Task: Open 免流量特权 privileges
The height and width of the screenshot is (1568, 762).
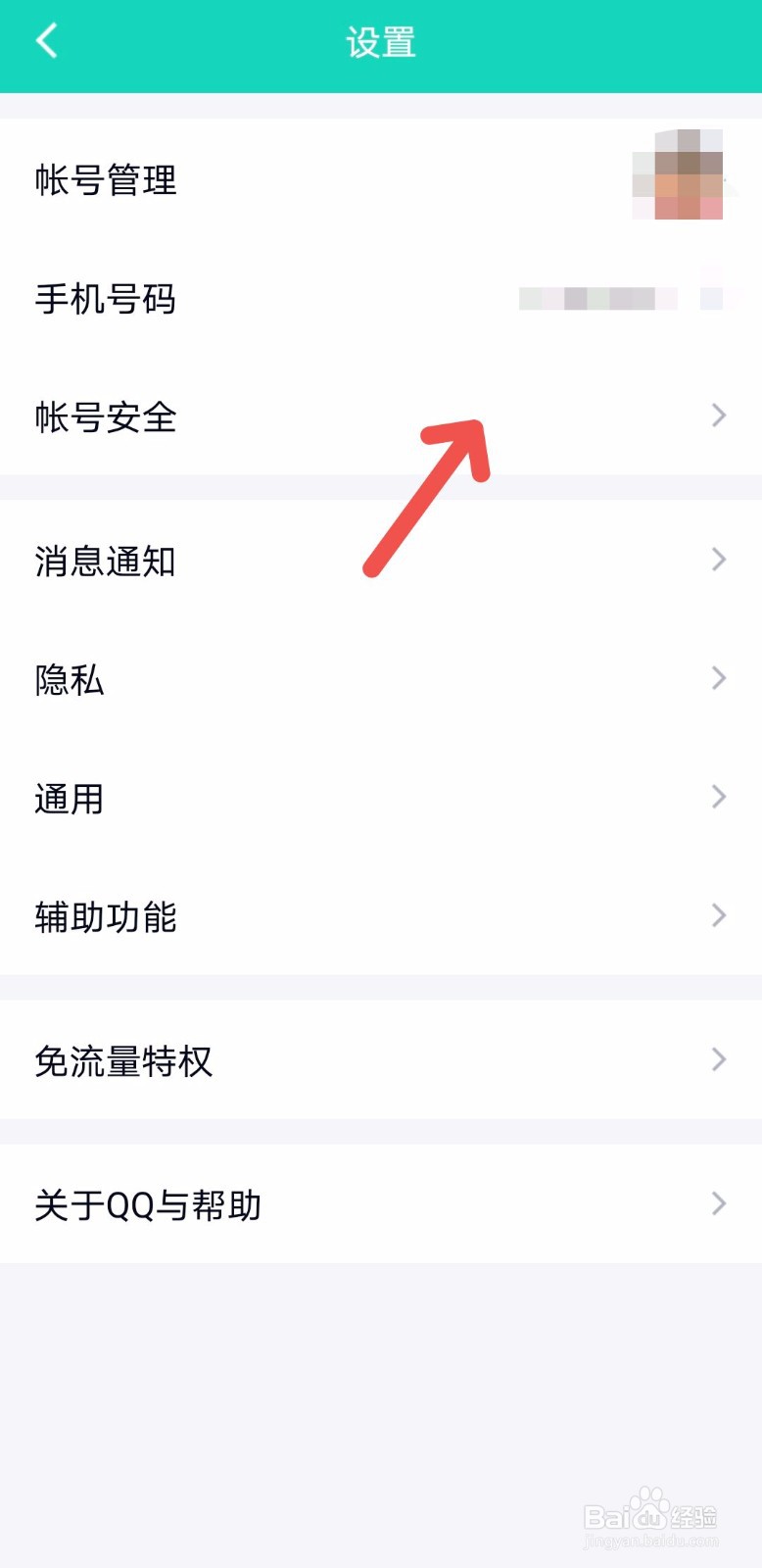Action: point(123,1060)
